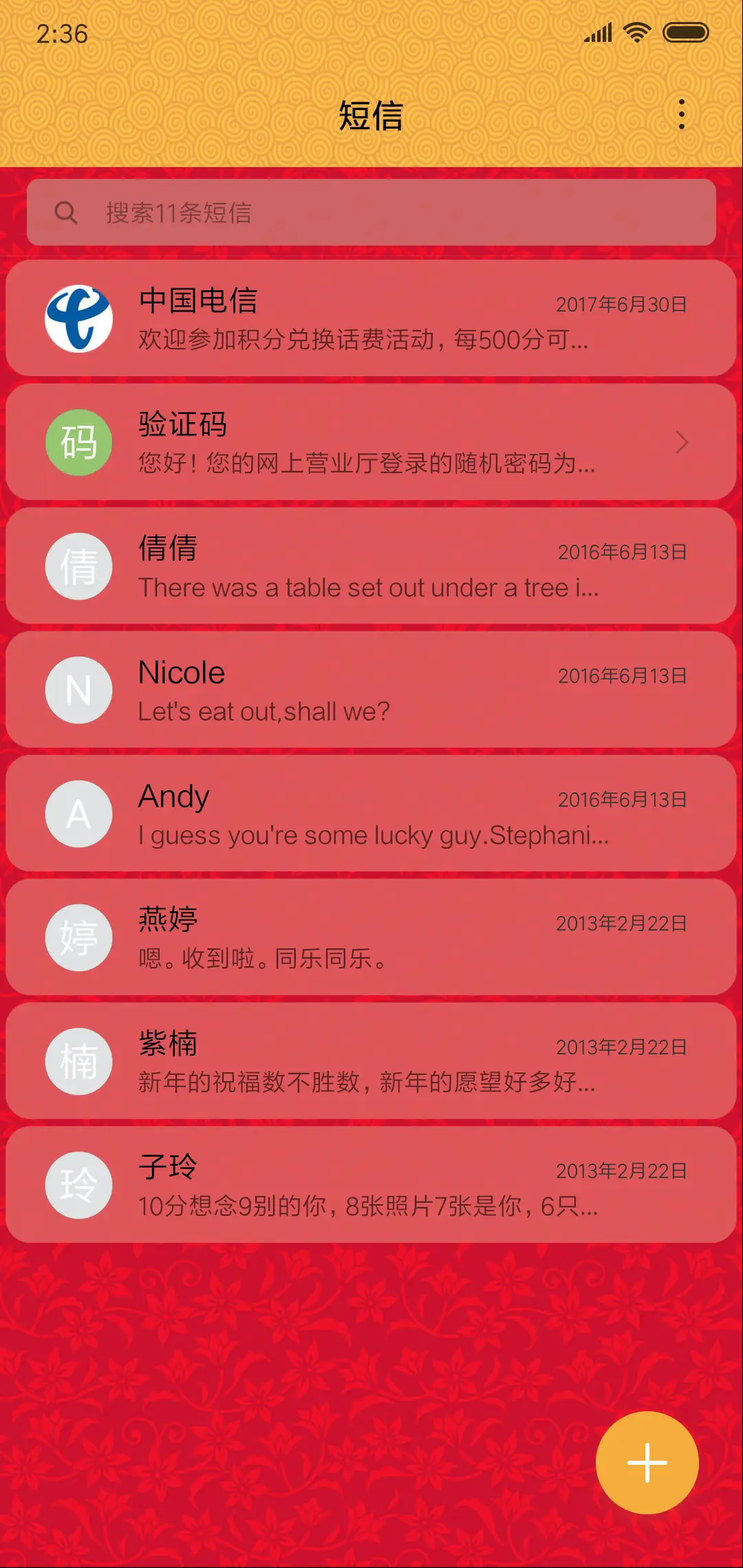Open the chat with 燕婷
The image size is (743, 1568).
click(x=371, y=937)
